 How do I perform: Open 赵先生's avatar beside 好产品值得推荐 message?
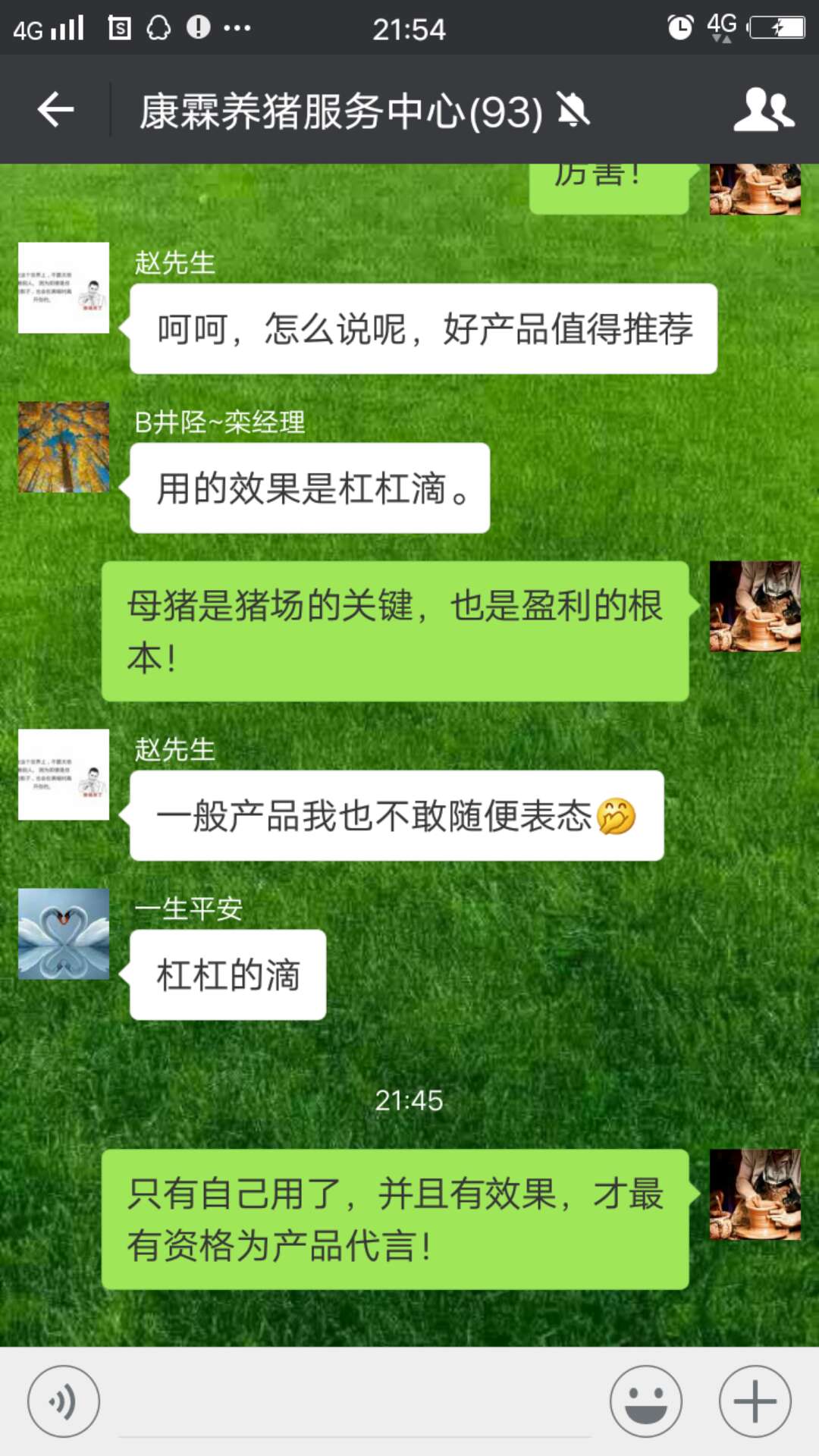(64, 287)
